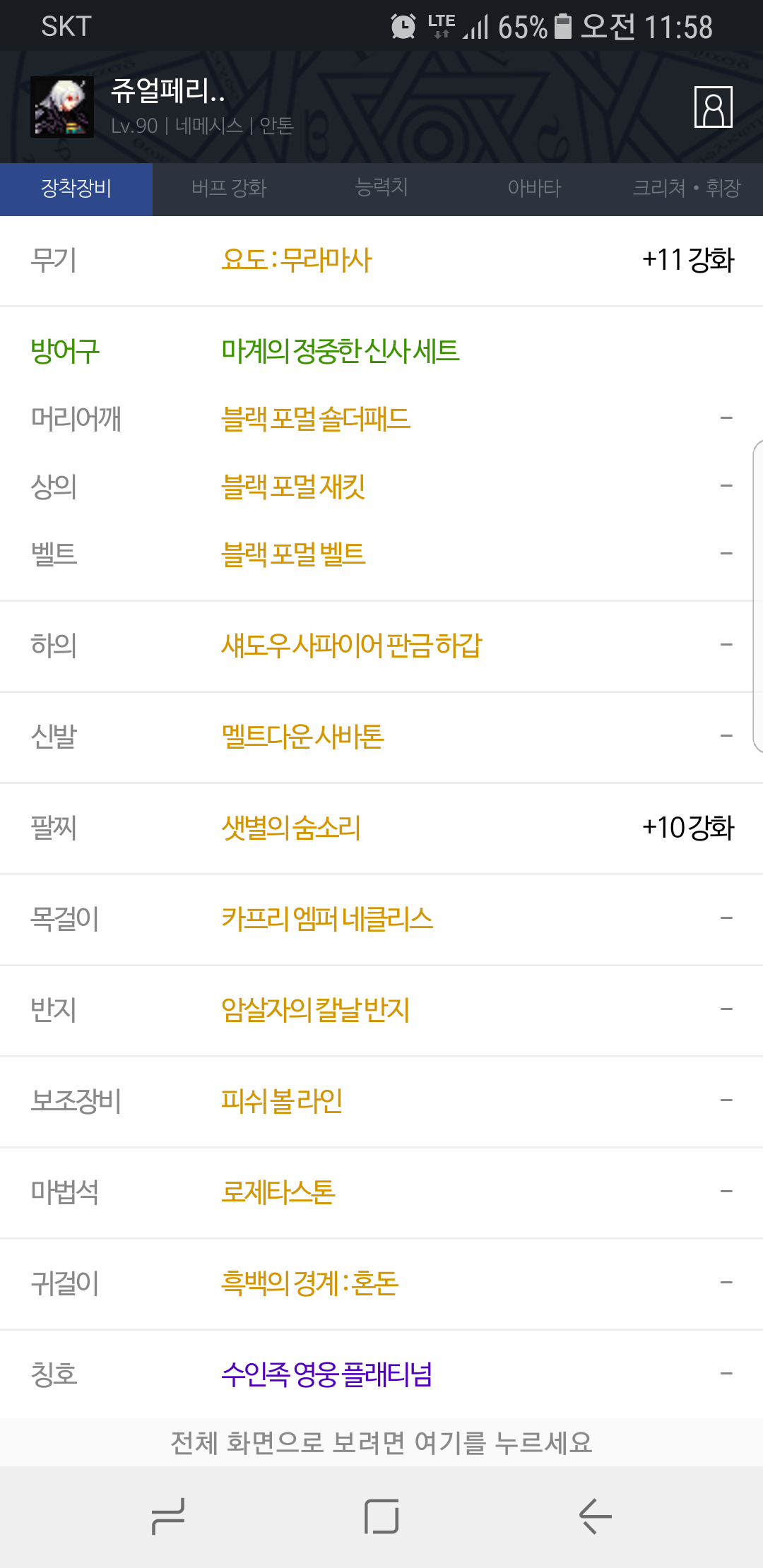The image size is (763, 1568).
Task: Open the weapon item 요도:무라마사
Action: tap(297, 260)
